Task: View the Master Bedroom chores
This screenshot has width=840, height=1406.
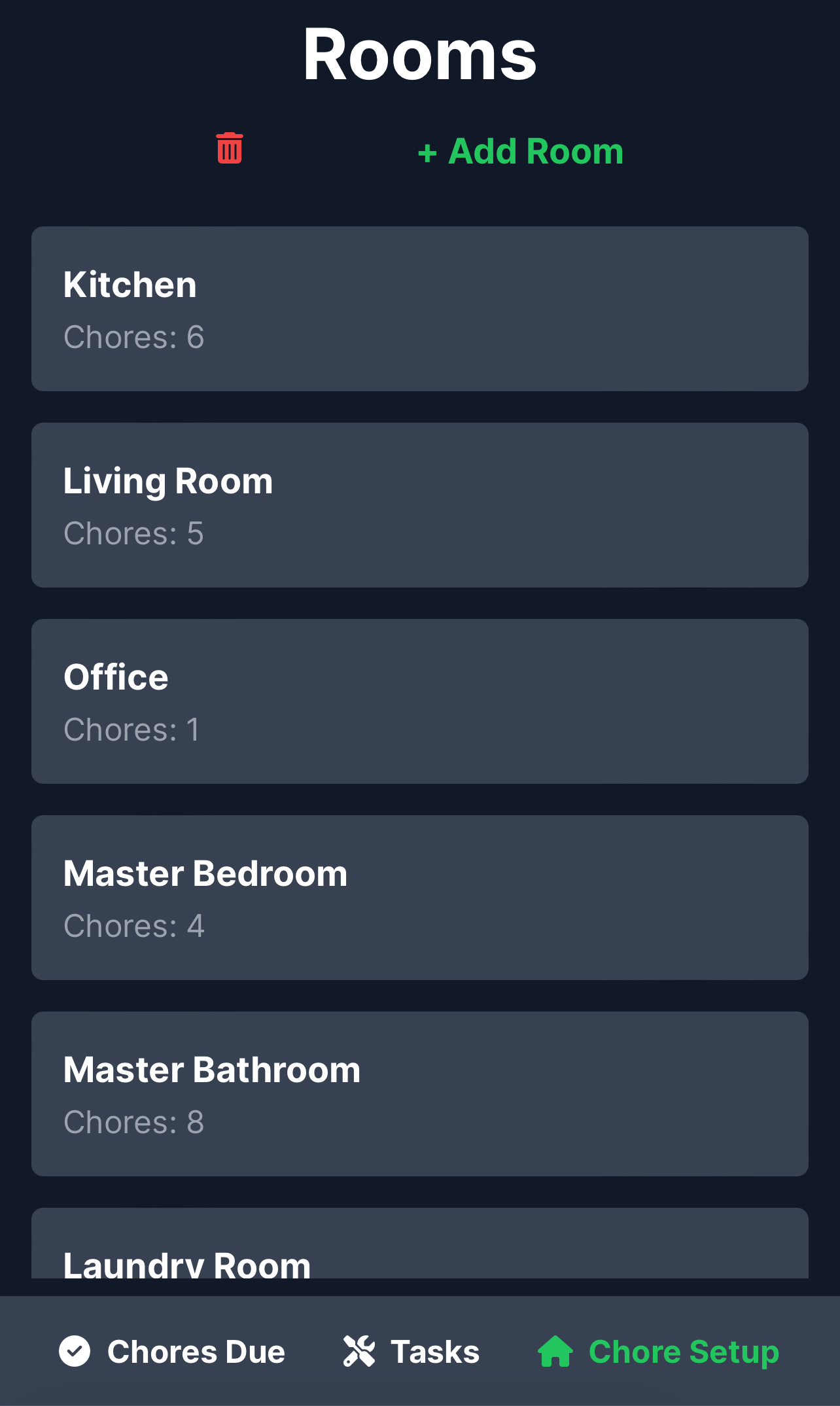Action: tap(420, 898)
